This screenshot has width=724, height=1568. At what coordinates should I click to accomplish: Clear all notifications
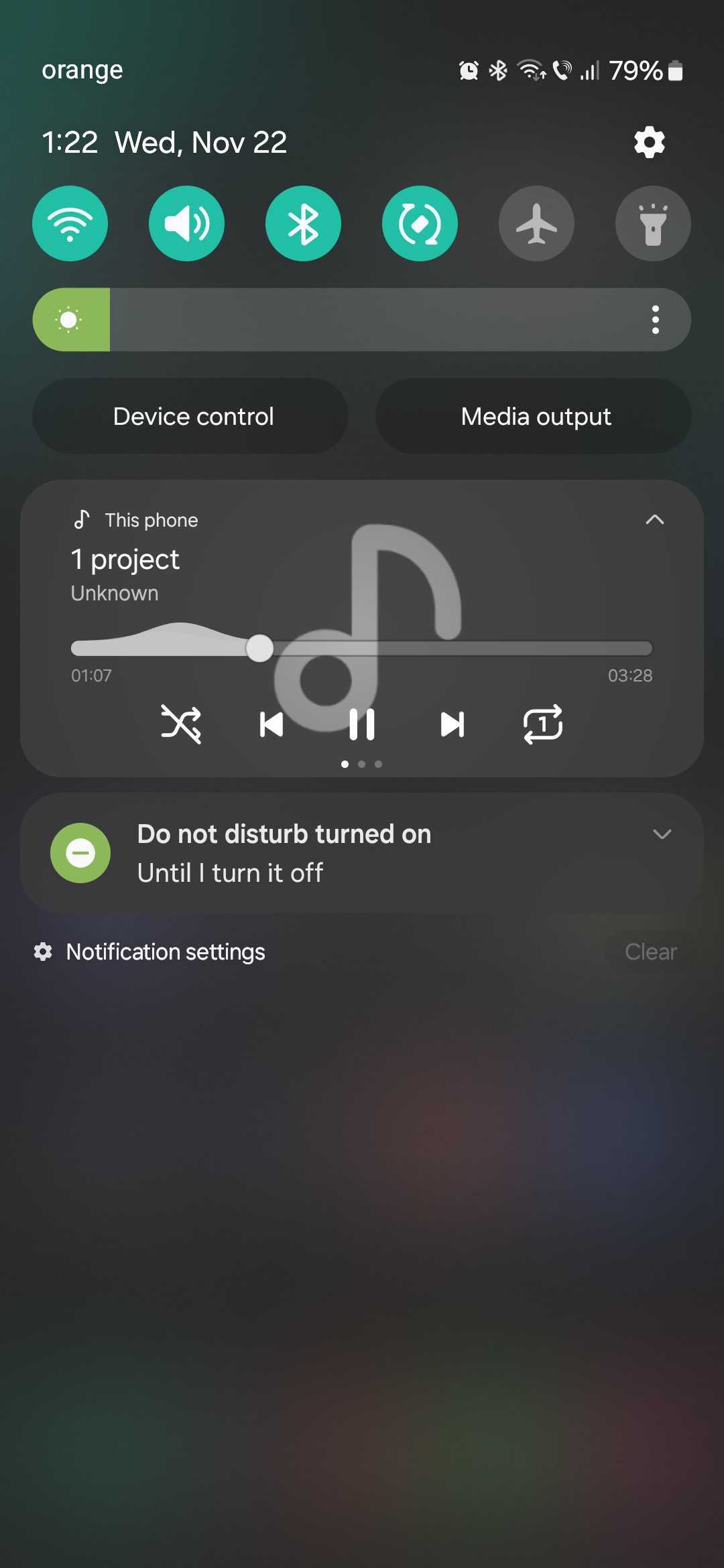pos(650,952)
